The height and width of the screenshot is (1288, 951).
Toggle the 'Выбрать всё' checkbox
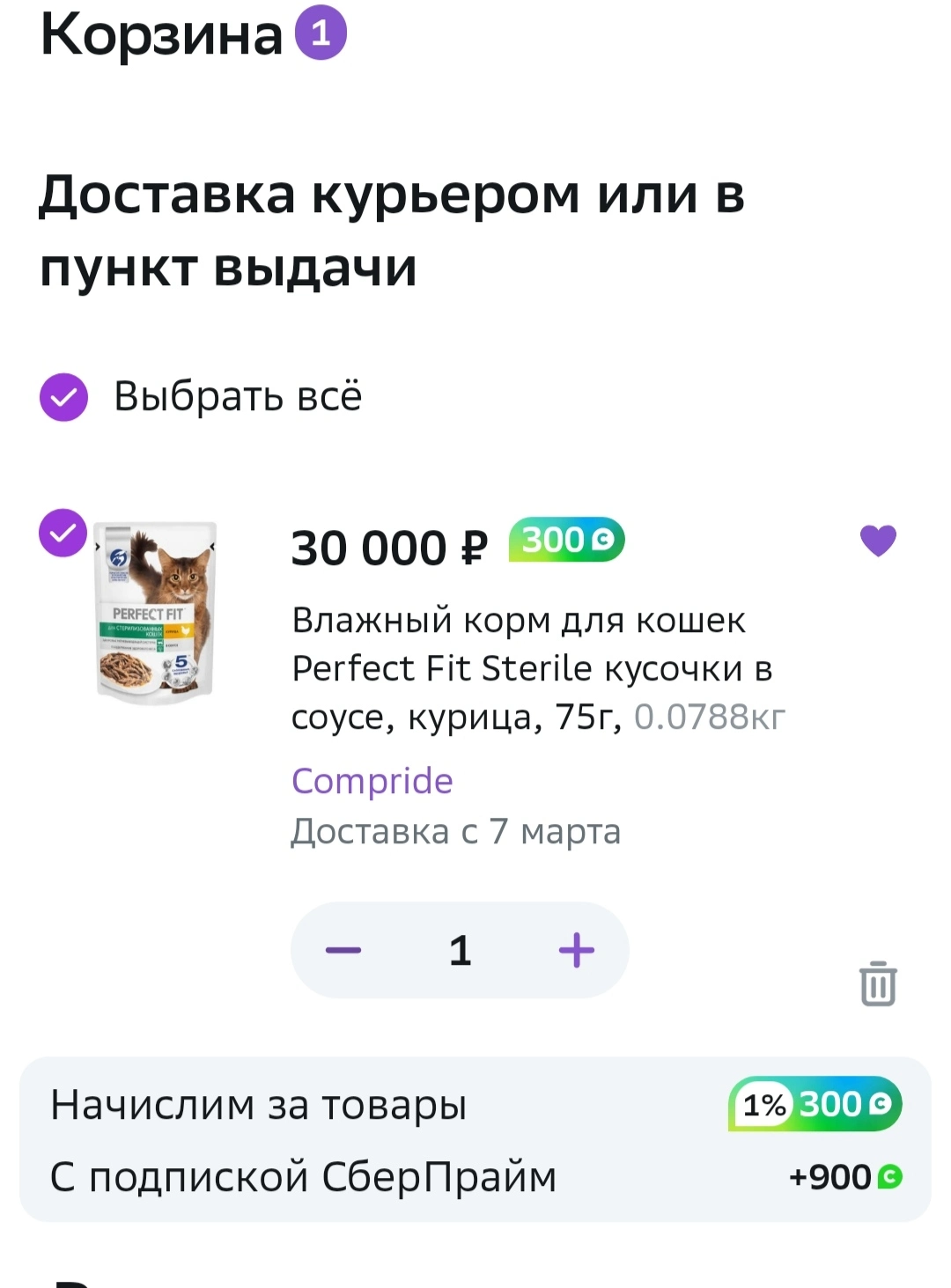(63, 397)
